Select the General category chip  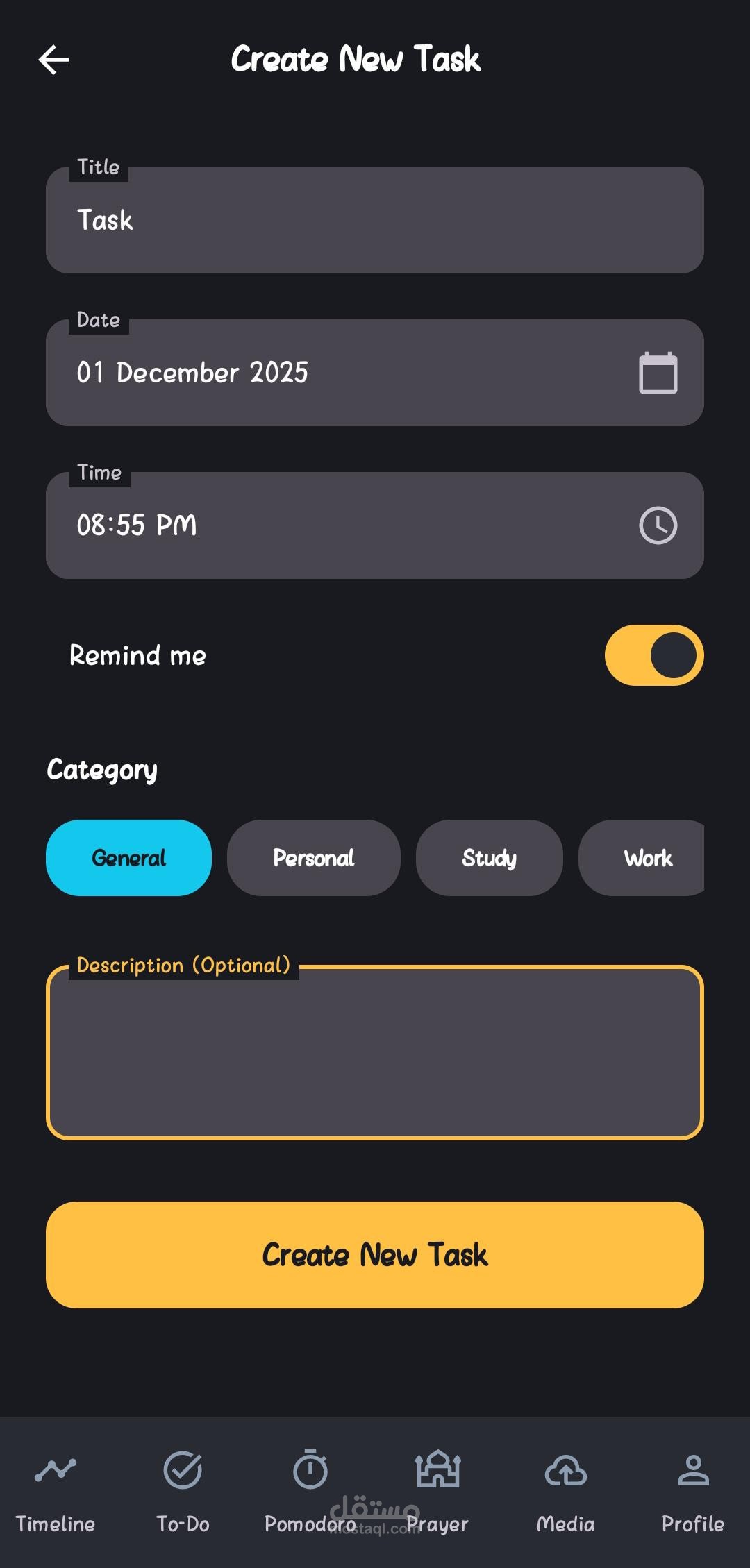coord(128,858)
